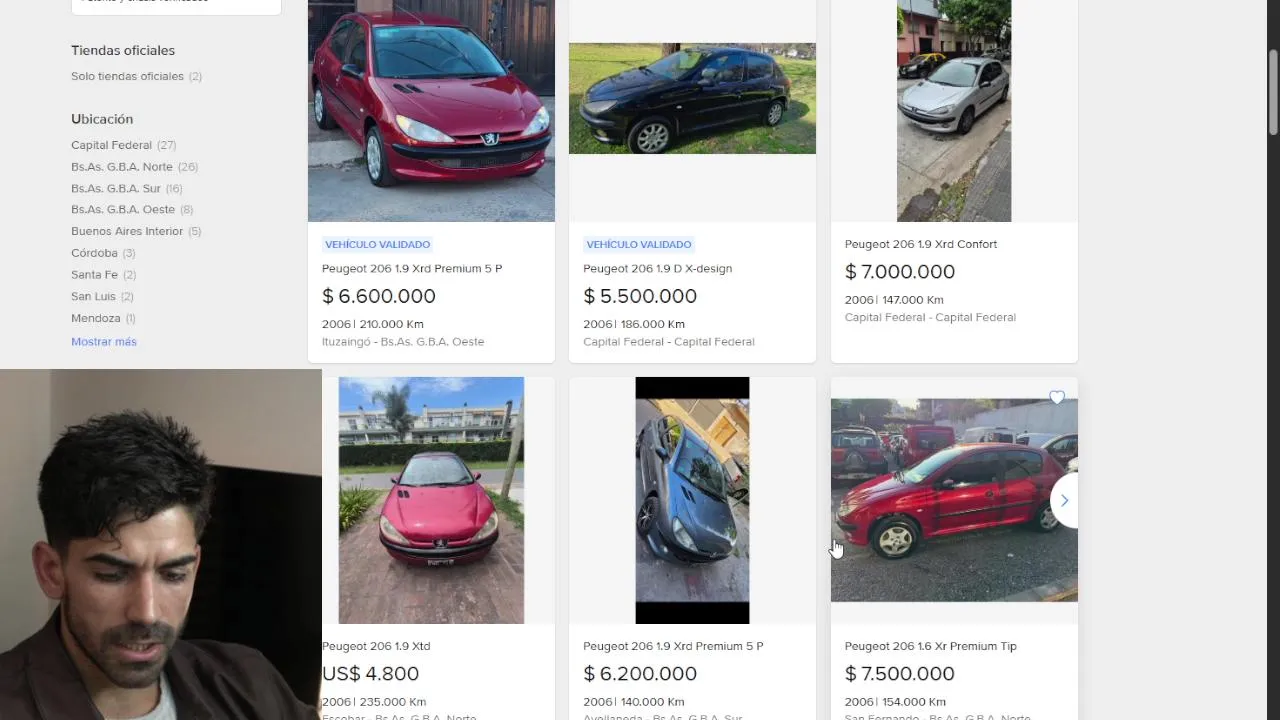Viewport: 1280px width, 720px height.
Task: Filter listings by Córdoba
Action: coord(94,253)
